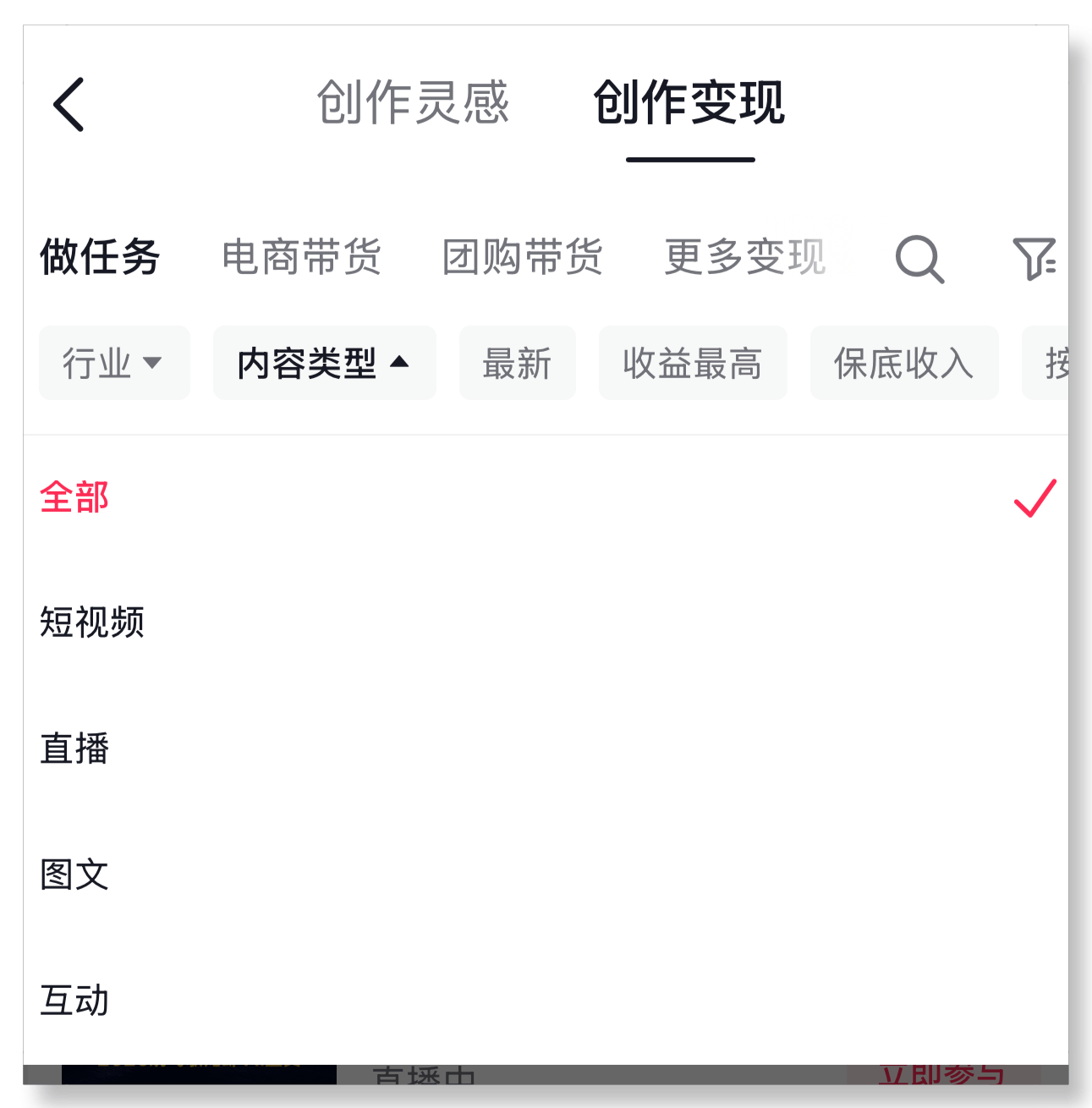The height and width of the screenshot is (1108, 1092).
Task: Pick 直播 from the content type list
Action: pos(74,749)
